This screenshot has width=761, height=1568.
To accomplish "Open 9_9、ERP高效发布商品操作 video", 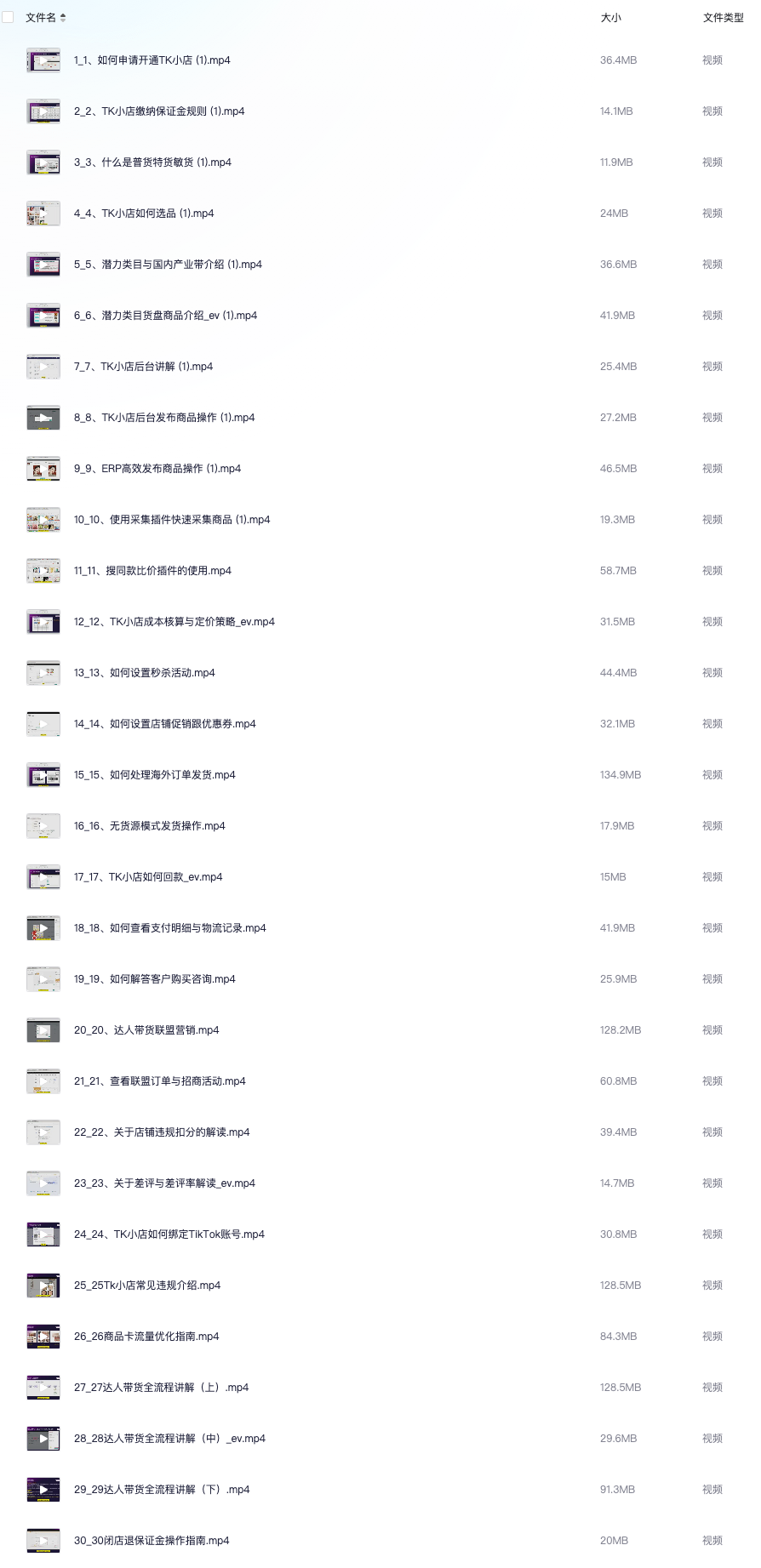I will coord(157,469).
